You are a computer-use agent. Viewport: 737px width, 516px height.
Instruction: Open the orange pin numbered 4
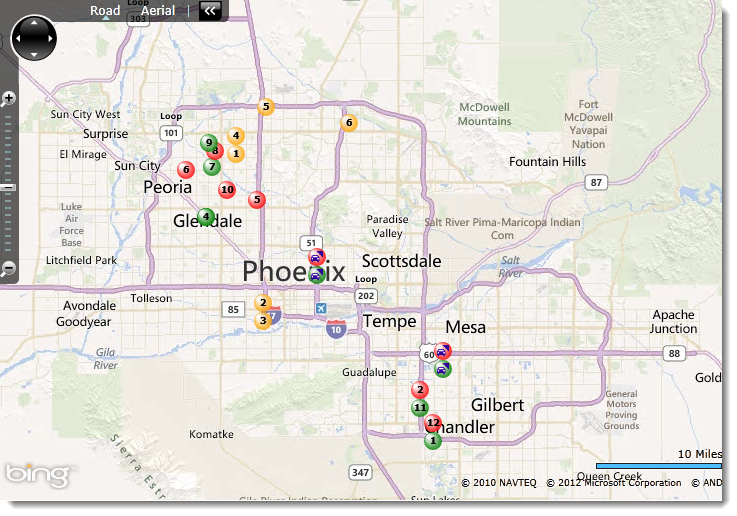pos(236,136)
